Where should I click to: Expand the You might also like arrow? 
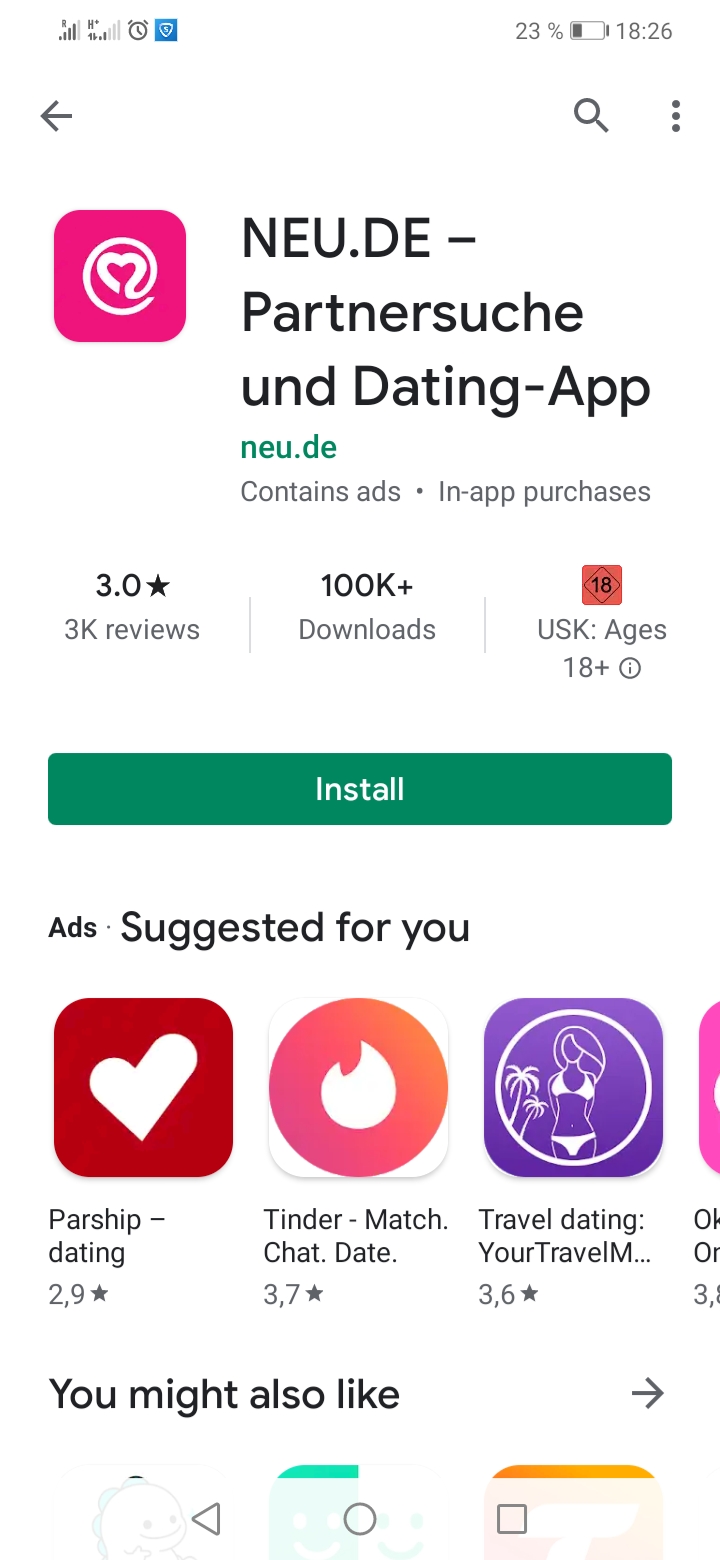pos(648,1393)
